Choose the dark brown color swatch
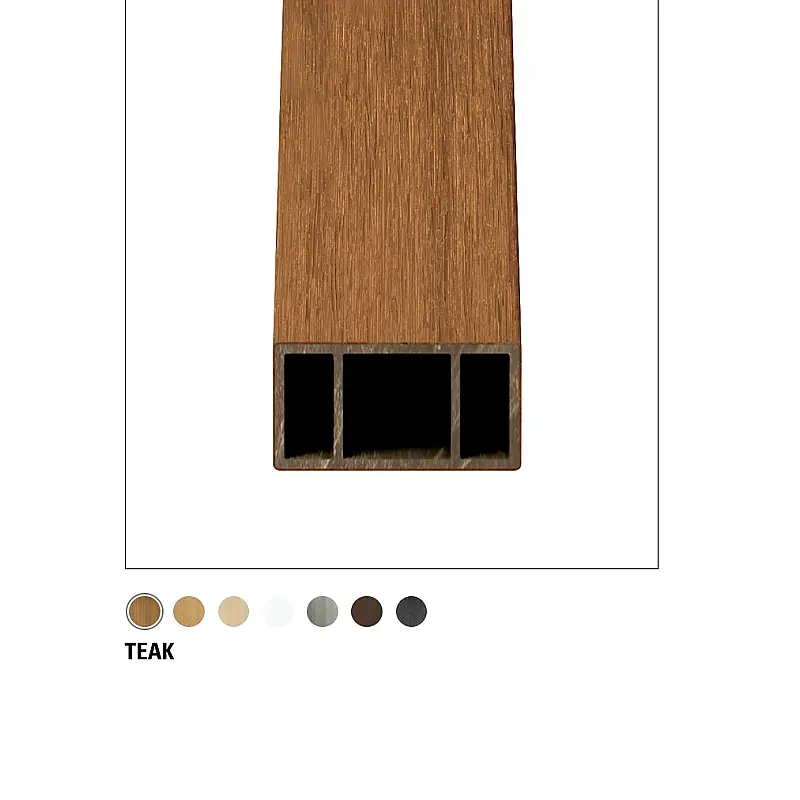The height and width of the screenshot is (800, 800). pyautogui.click(x=367, y=611)
